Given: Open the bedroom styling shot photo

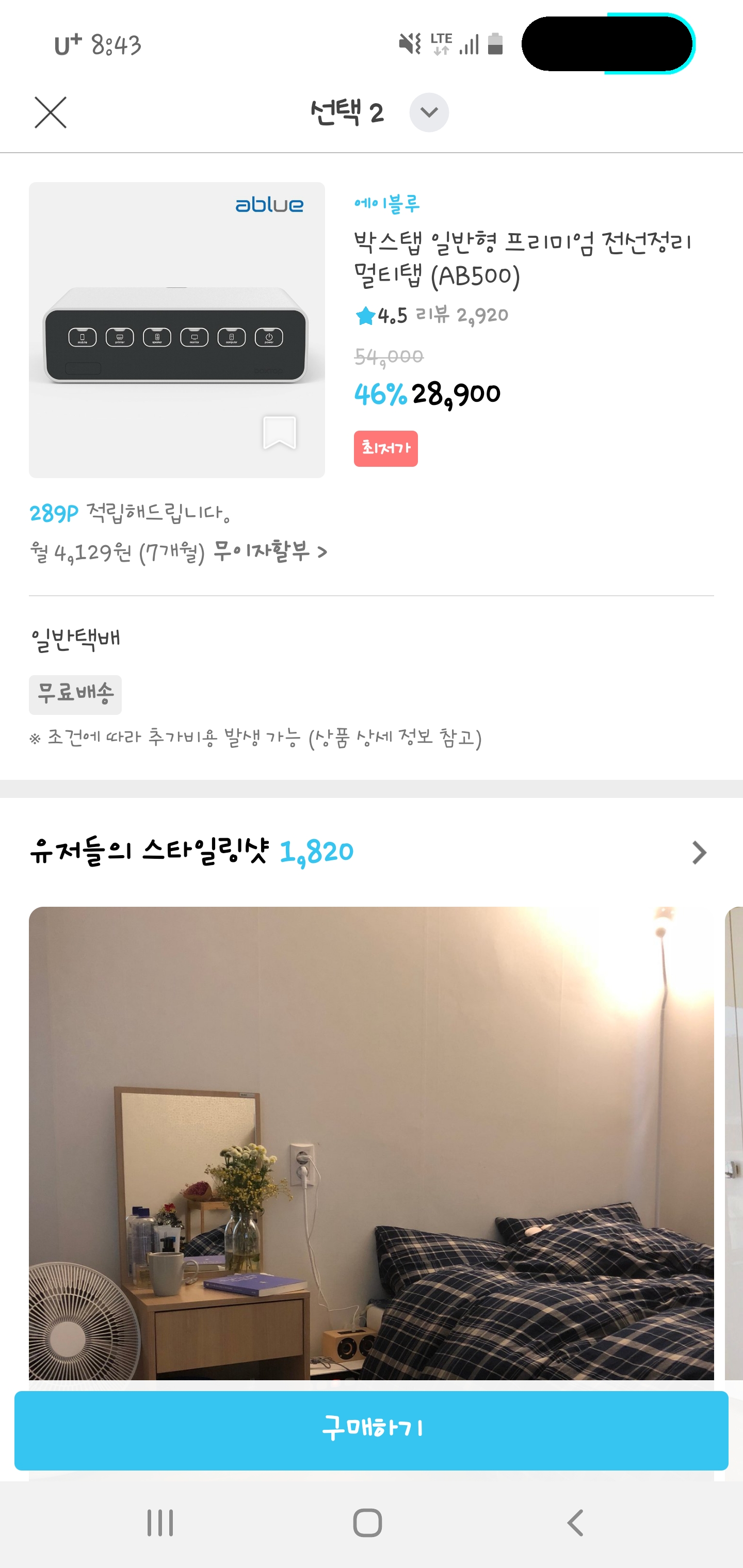Looking at the screenshot, I should (370, 1138).
